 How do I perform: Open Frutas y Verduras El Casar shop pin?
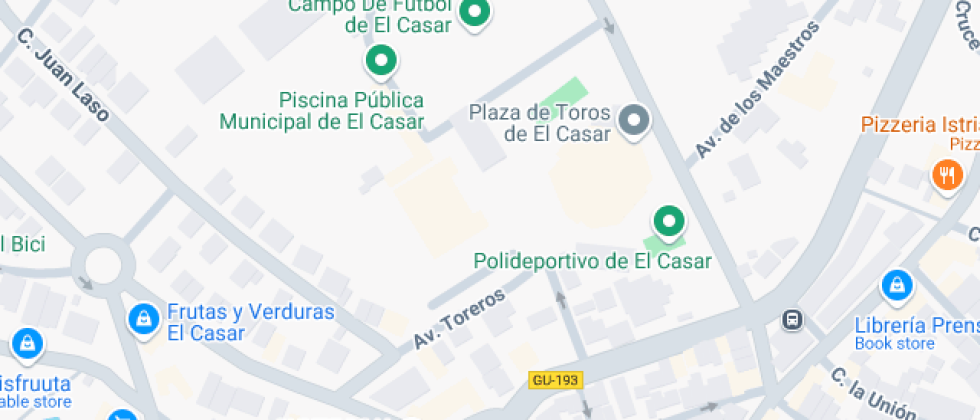145,319
